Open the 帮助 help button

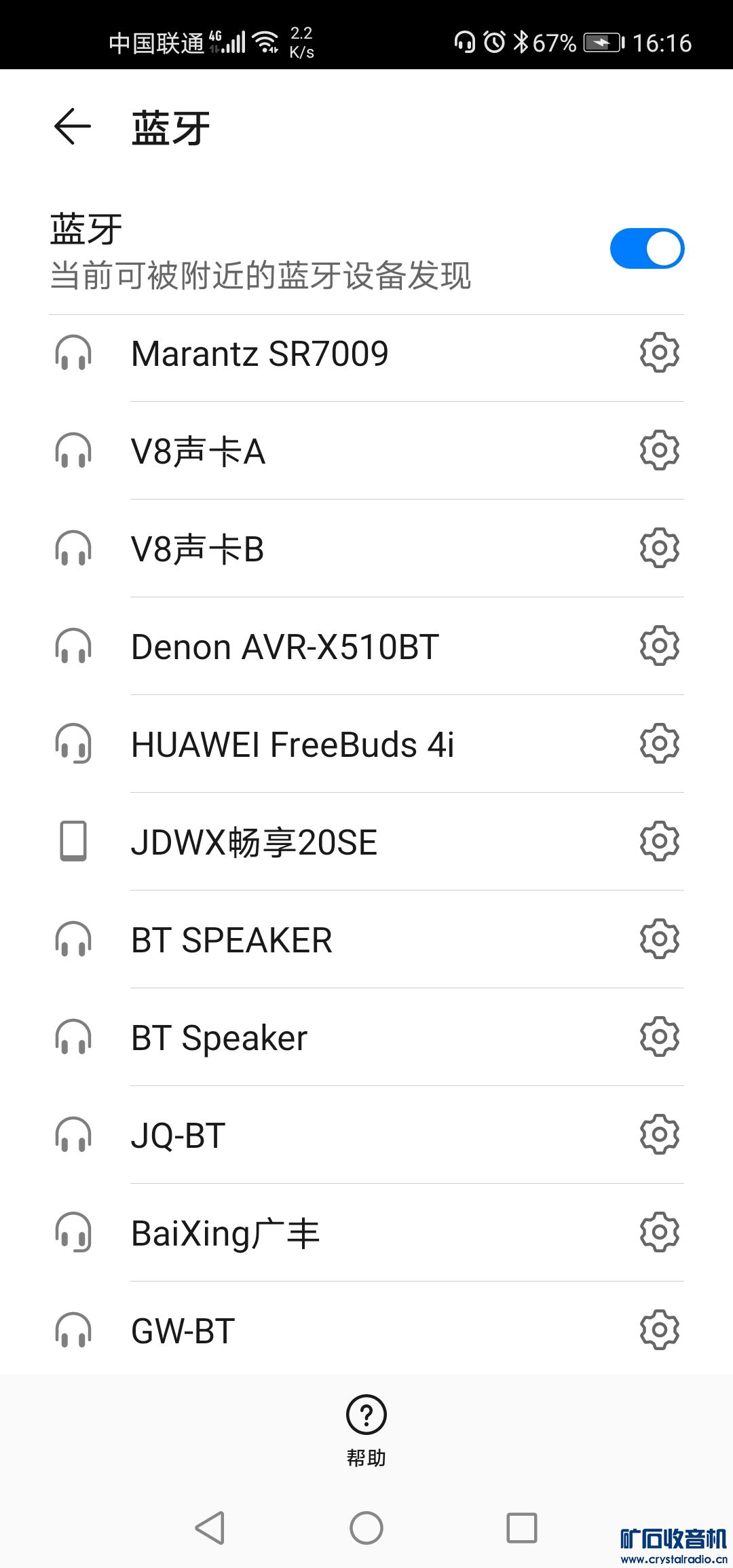pyautogui.click(x=366, y=1429)
